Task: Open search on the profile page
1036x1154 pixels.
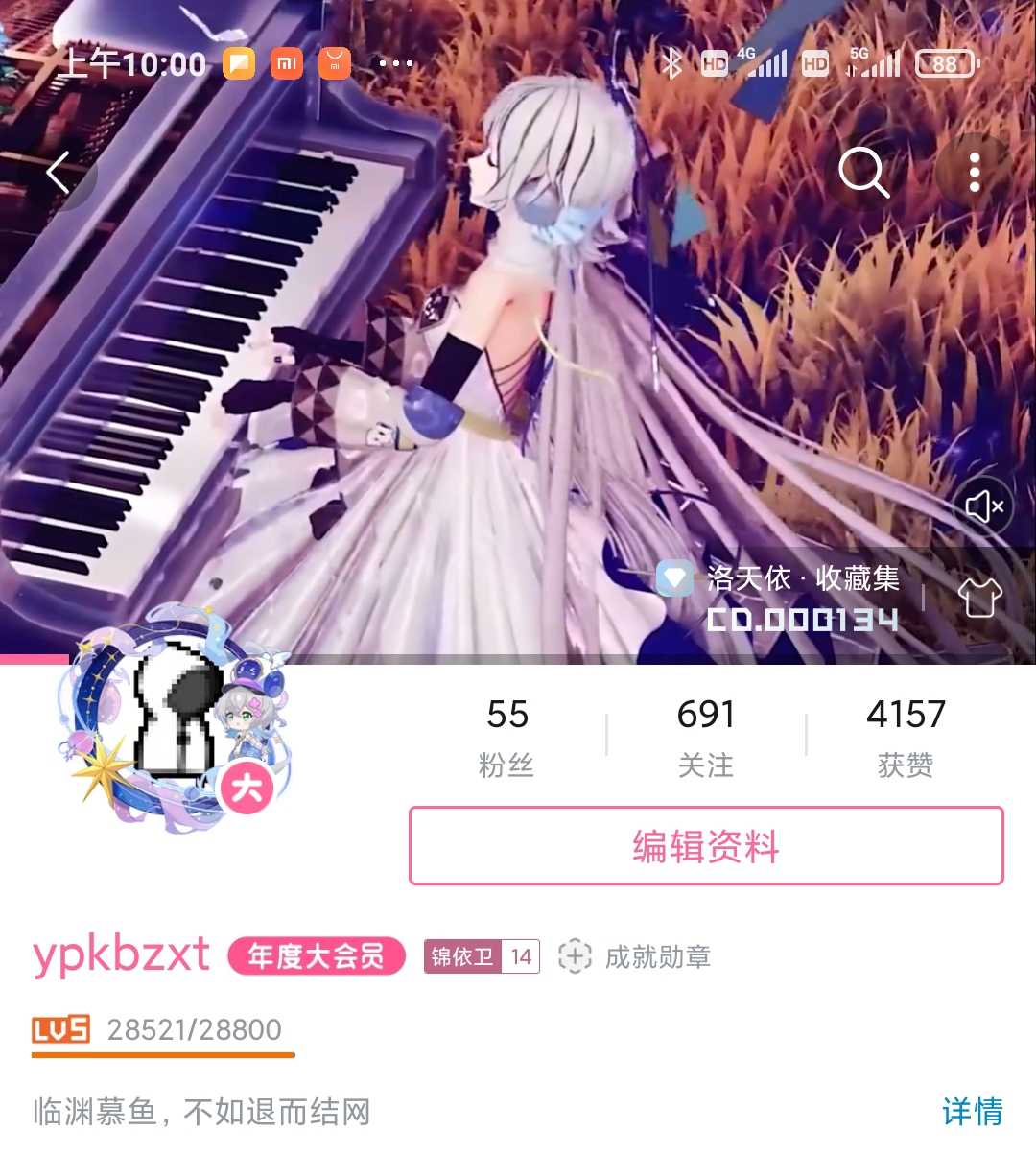Action: pyautogui.click(x=863, y=173)
